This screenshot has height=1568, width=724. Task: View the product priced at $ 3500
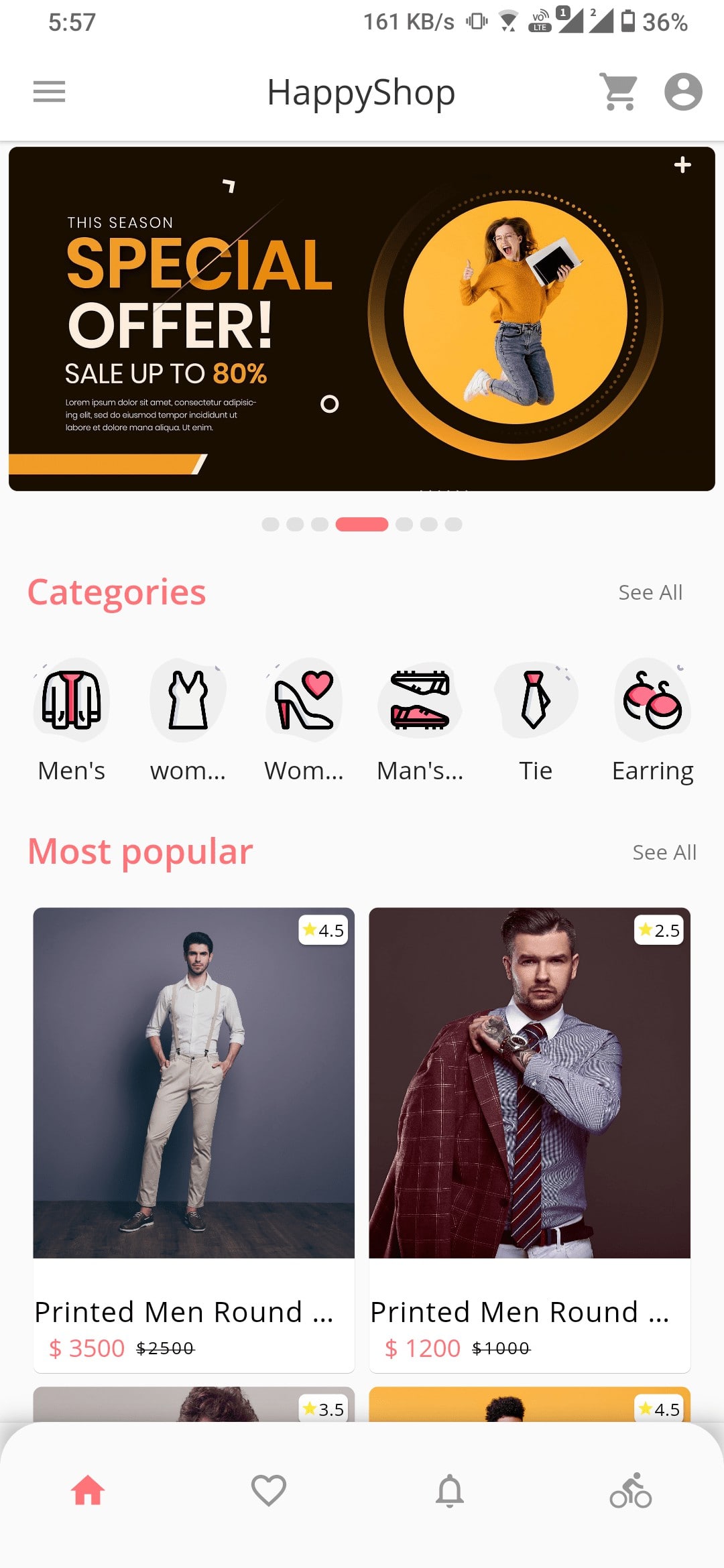pyautogui.click(x=194, y=1139)
